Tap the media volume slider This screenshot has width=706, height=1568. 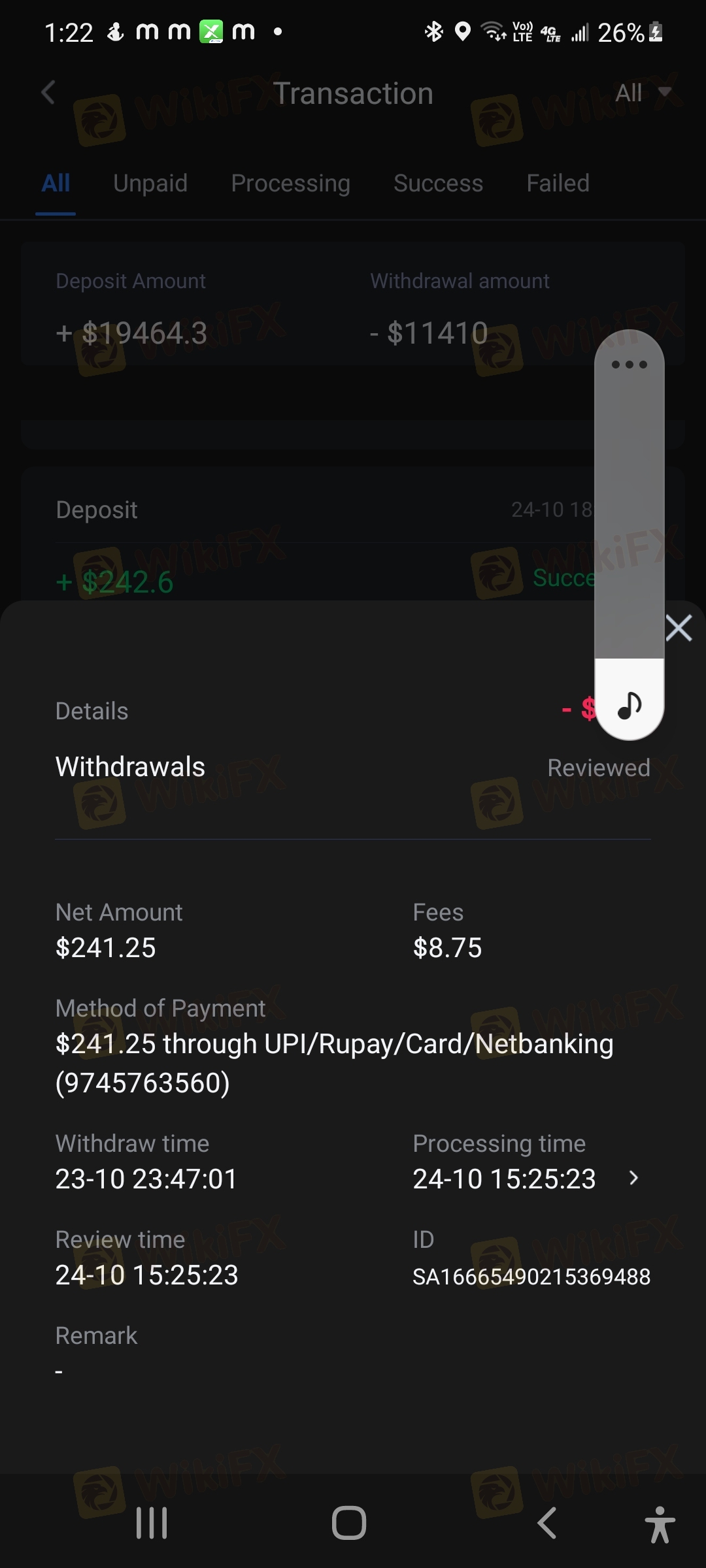630,534
